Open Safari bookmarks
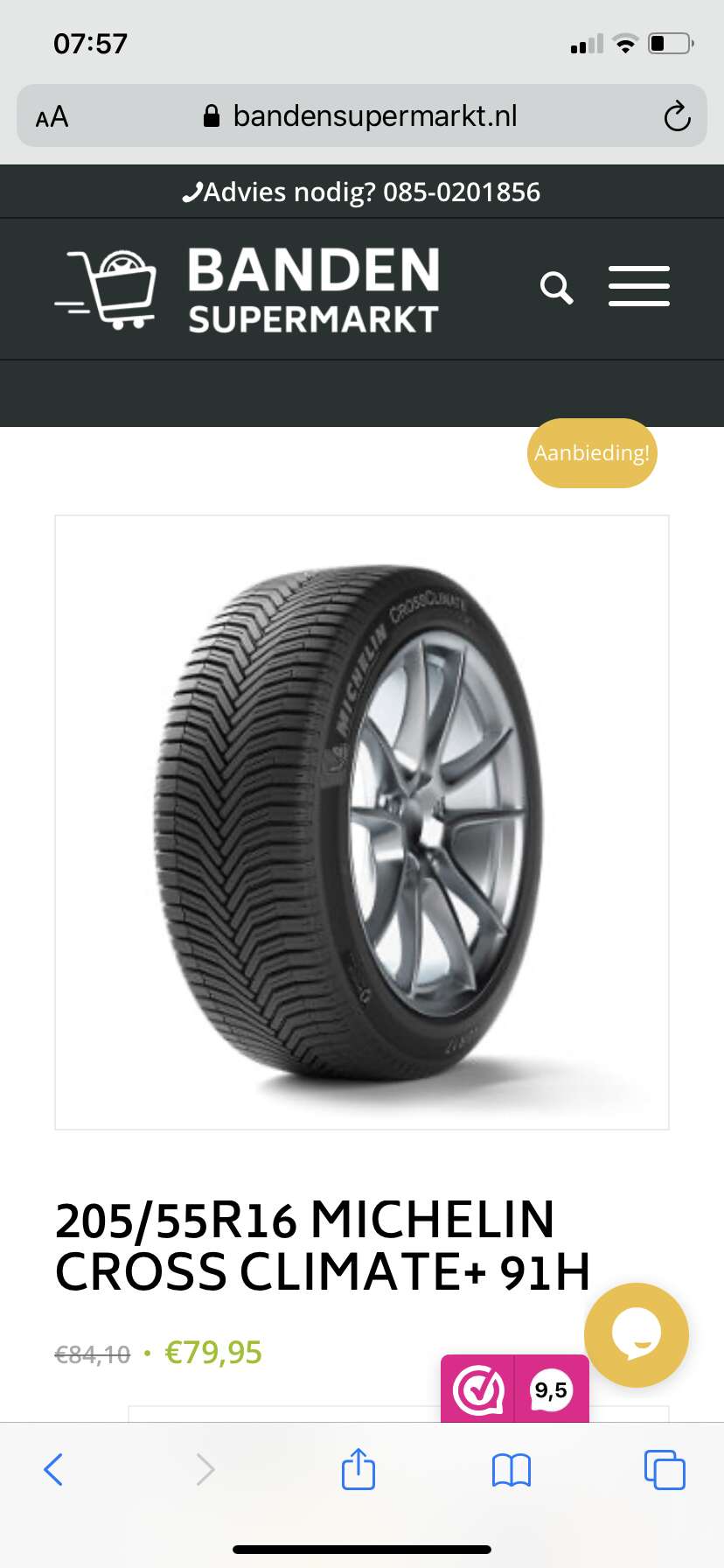The width and height of the screenshot is (724, 1568). pyautogui.click(x=512, y=1470)
